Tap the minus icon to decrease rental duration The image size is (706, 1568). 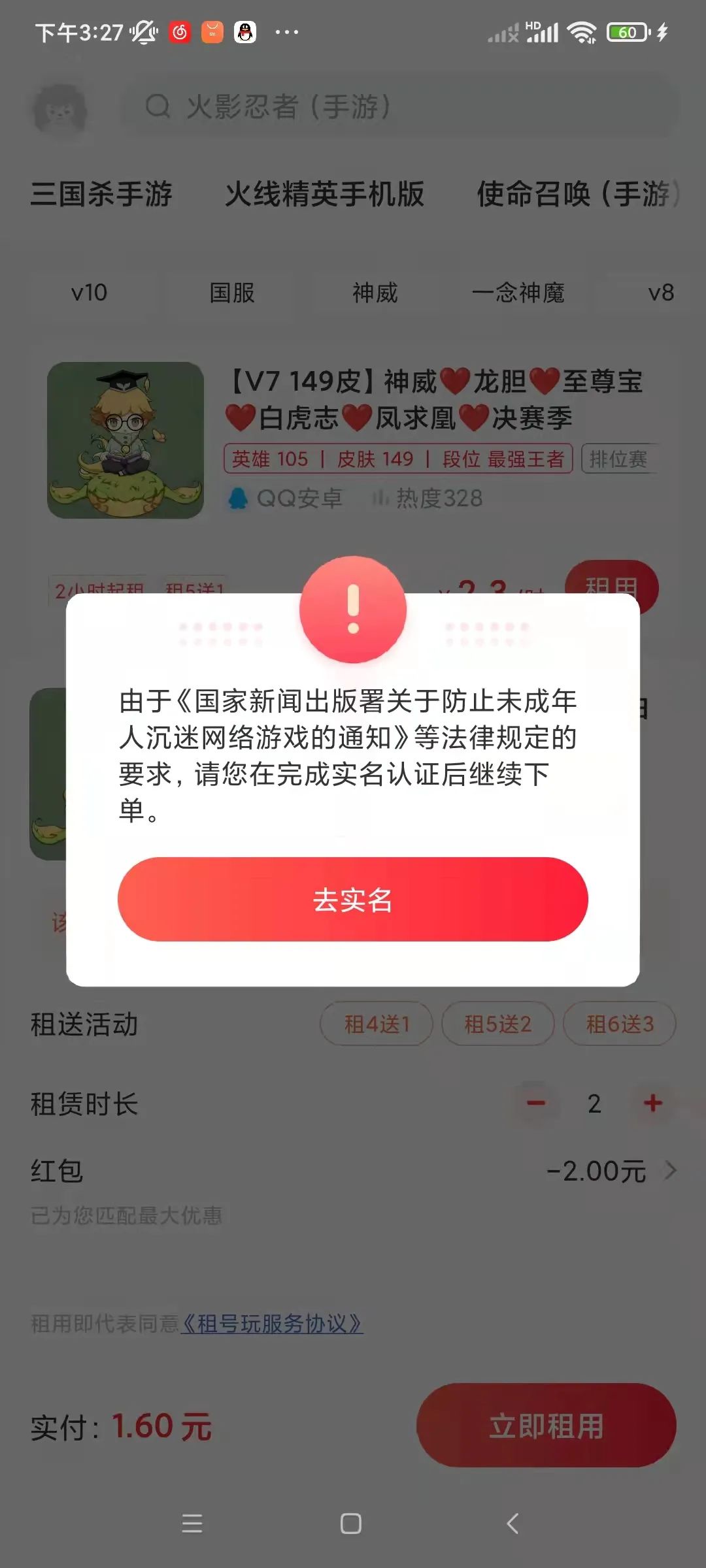coord(536,1104)
